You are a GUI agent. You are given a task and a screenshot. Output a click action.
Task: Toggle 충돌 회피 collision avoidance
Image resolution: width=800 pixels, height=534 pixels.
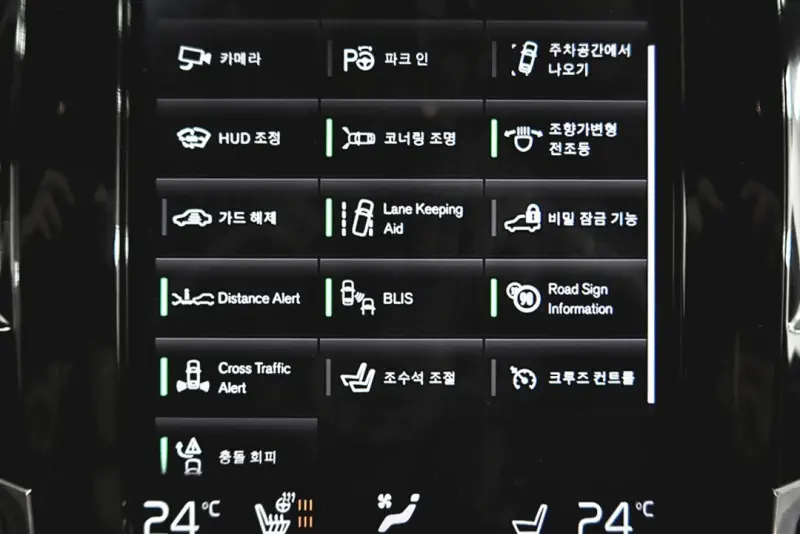236,456
